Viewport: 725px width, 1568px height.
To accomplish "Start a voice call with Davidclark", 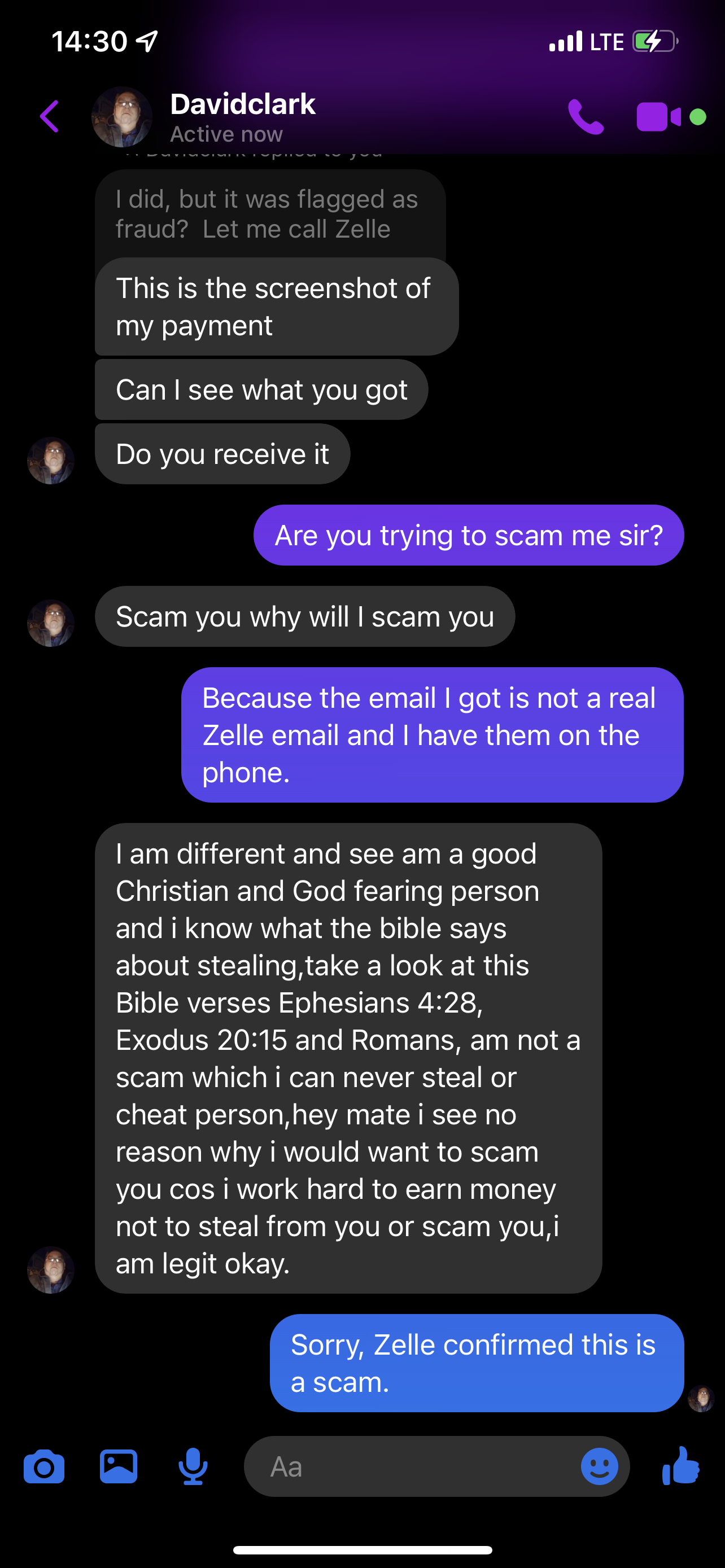I will [x=585, y=117].
